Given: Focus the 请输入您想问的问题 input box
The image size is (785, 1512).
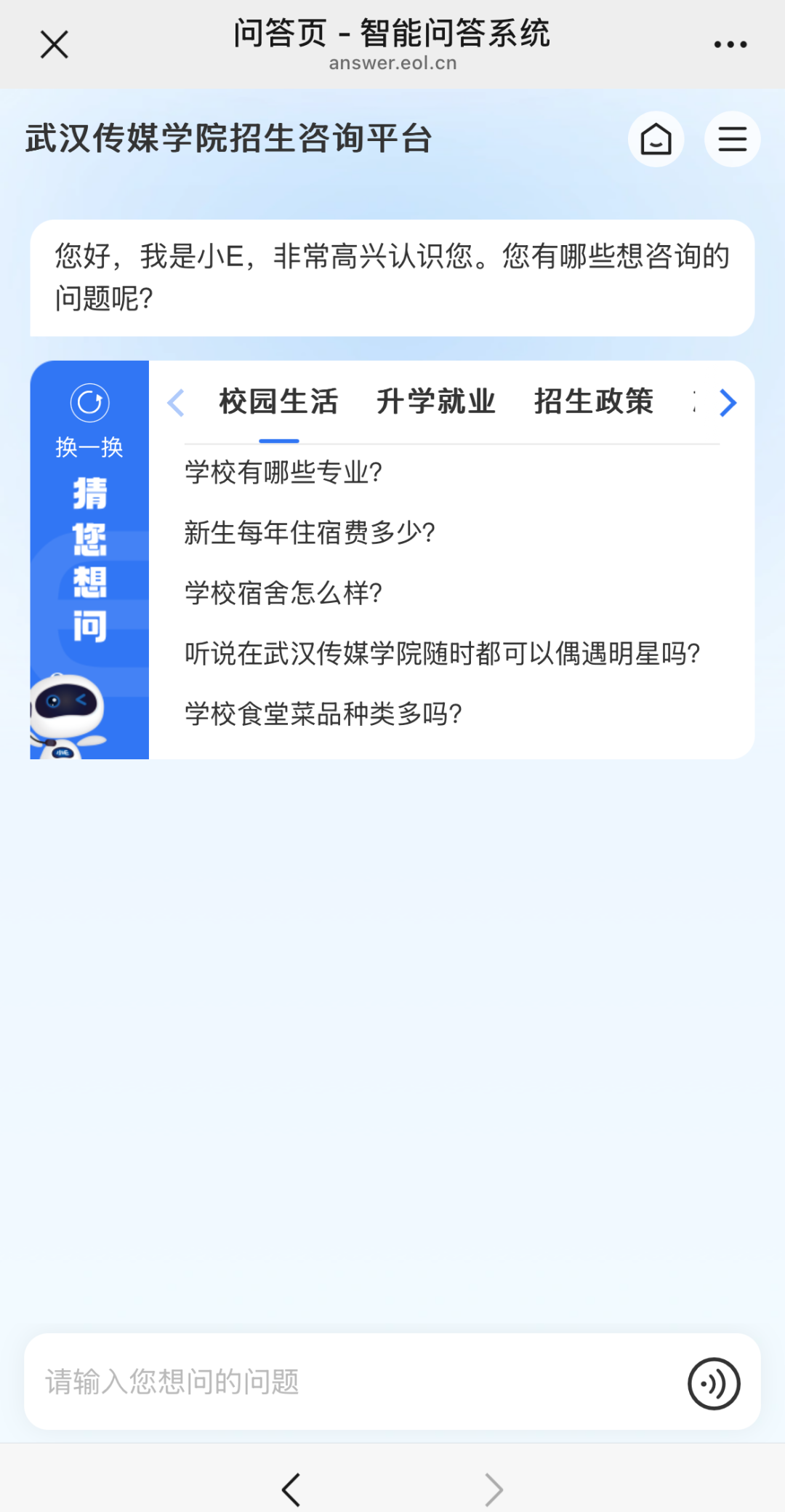Looking at the screenshot, I should (x=349, y=1381).
